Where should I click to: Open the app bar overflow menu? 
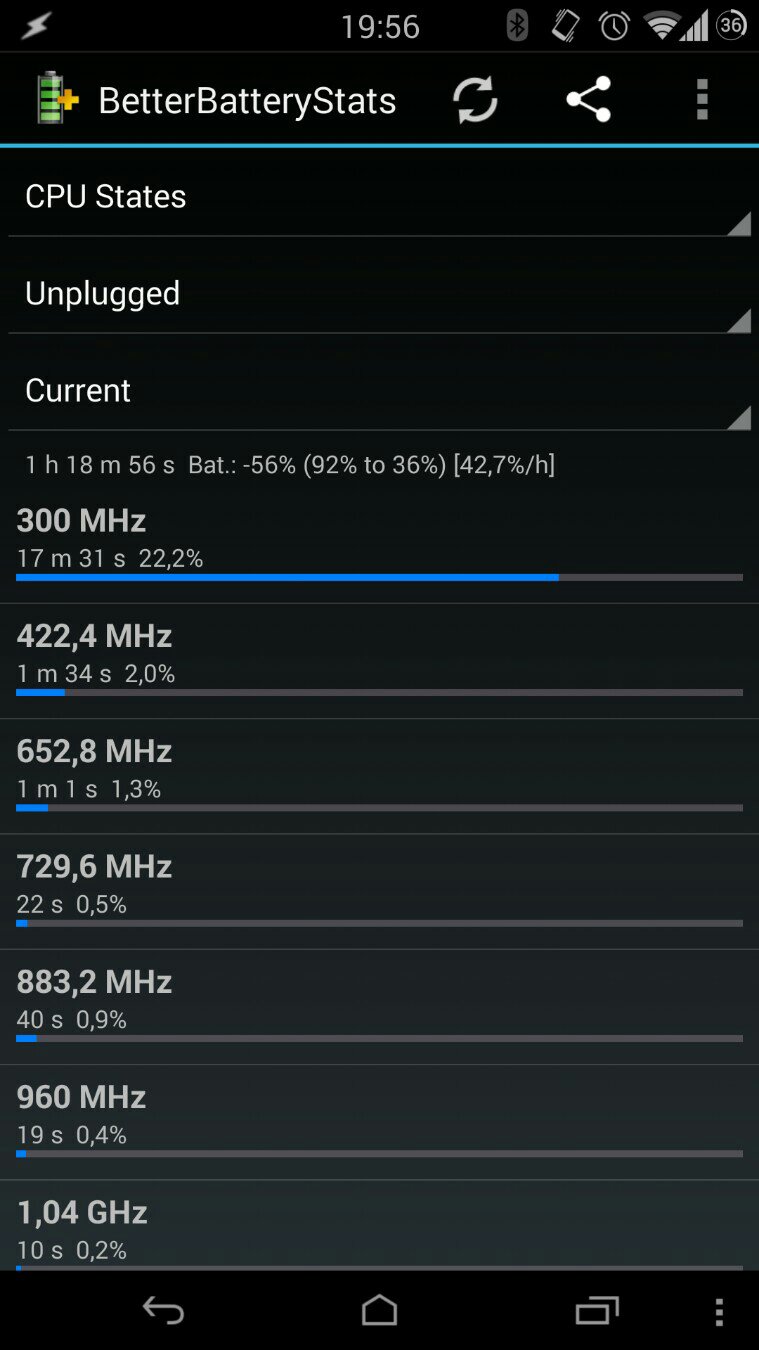pyautogui.click(x=702, y=100)
